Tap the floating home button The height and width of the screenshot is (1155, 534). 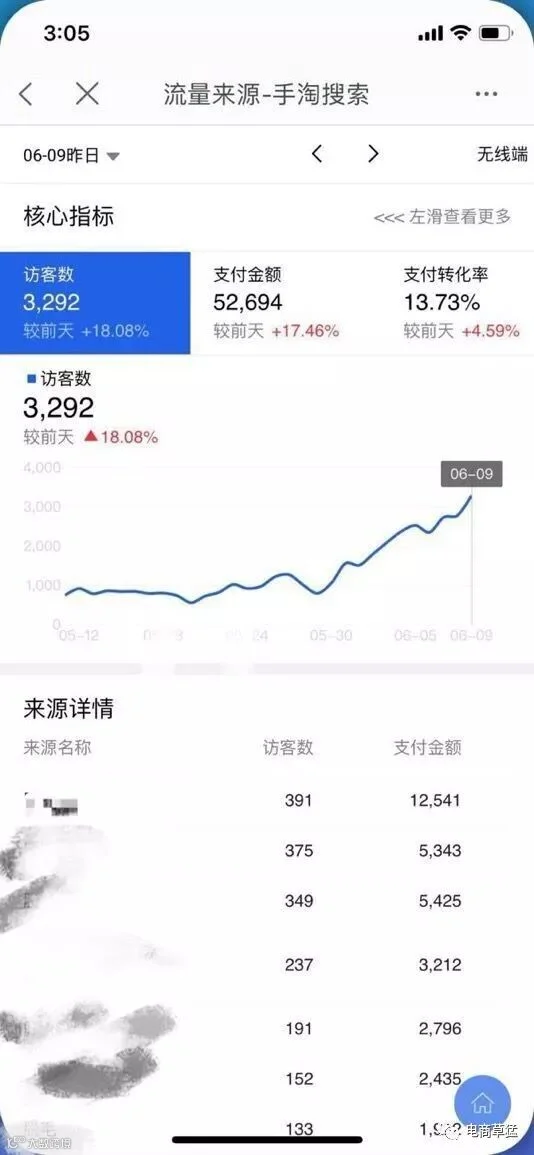(482, 1103)
